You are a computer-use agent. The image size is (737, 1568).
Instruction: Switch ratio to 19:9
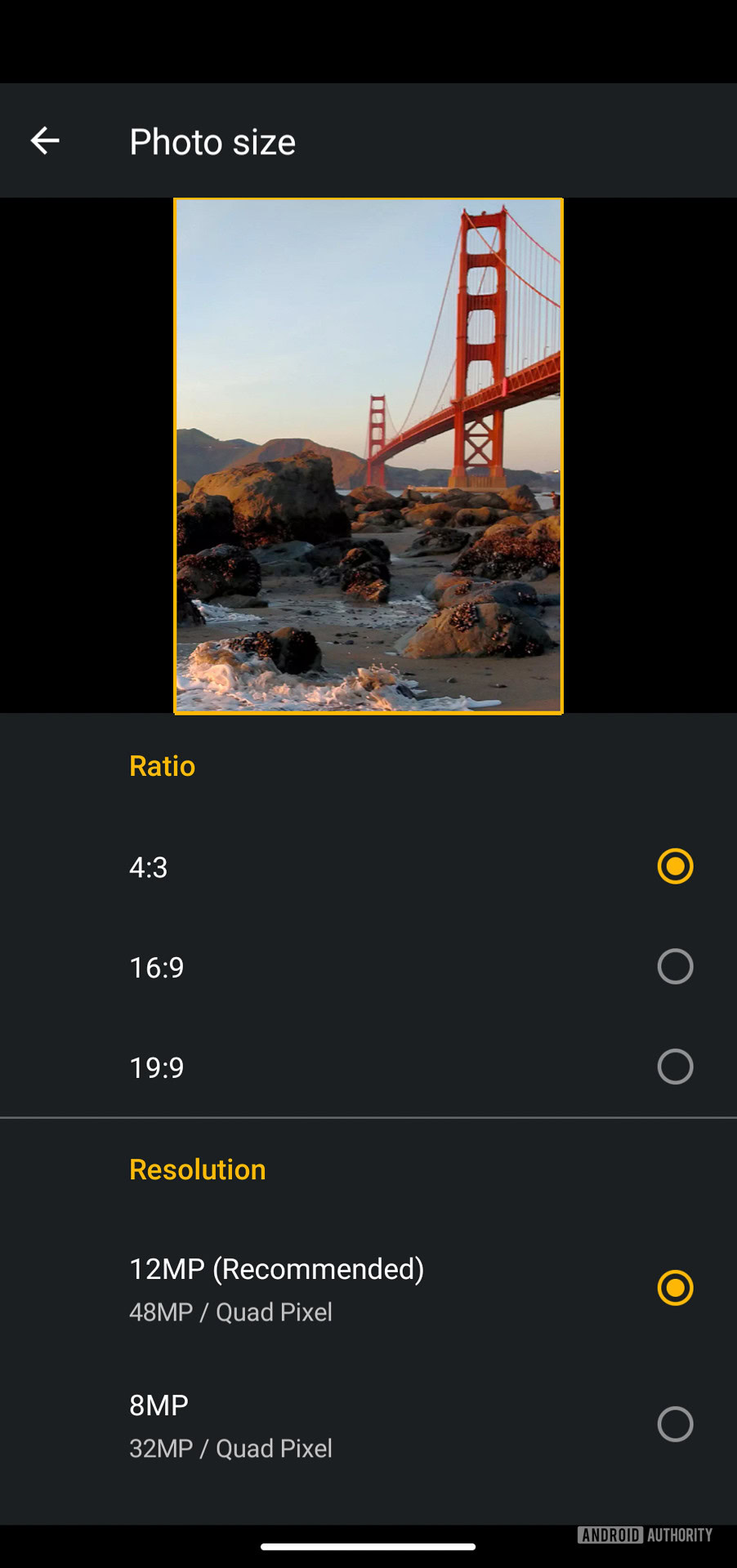674,1067
